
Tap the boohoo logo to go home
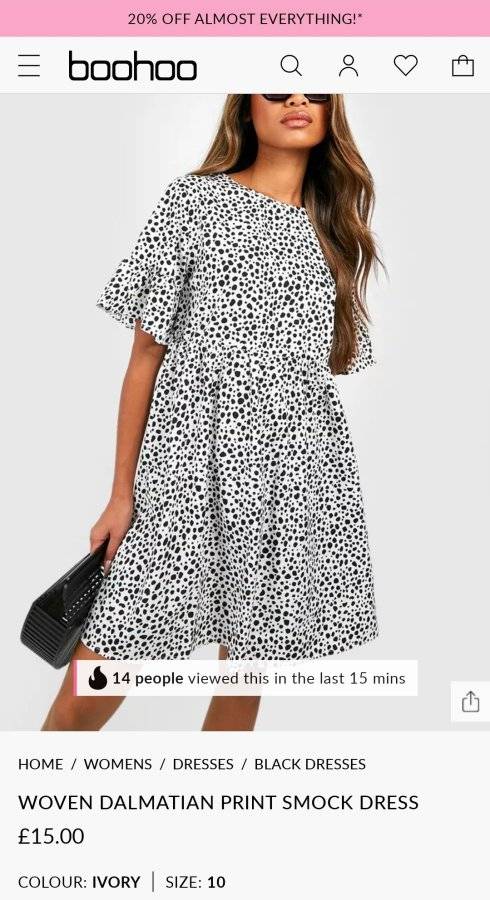pyautogui.click(x=133, y=65)
